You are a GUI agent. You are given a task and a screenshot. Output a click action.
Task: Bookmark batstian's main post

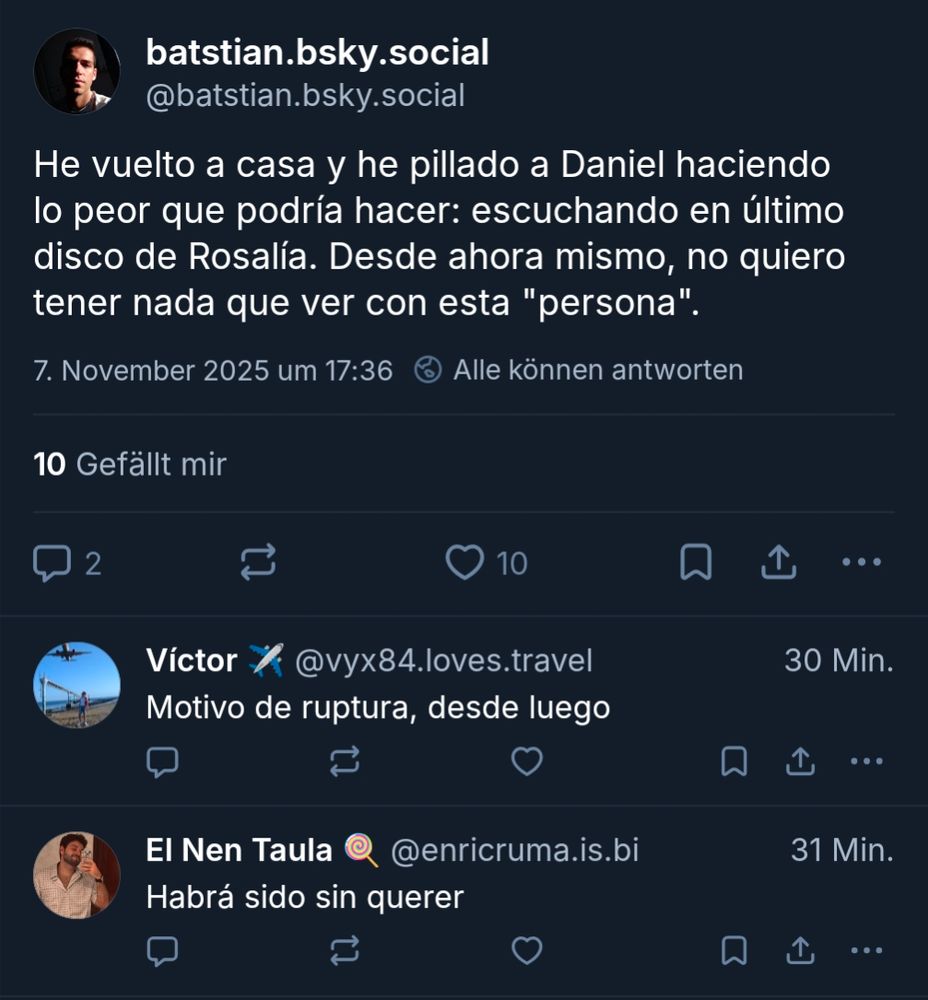[x=696, y=563]
